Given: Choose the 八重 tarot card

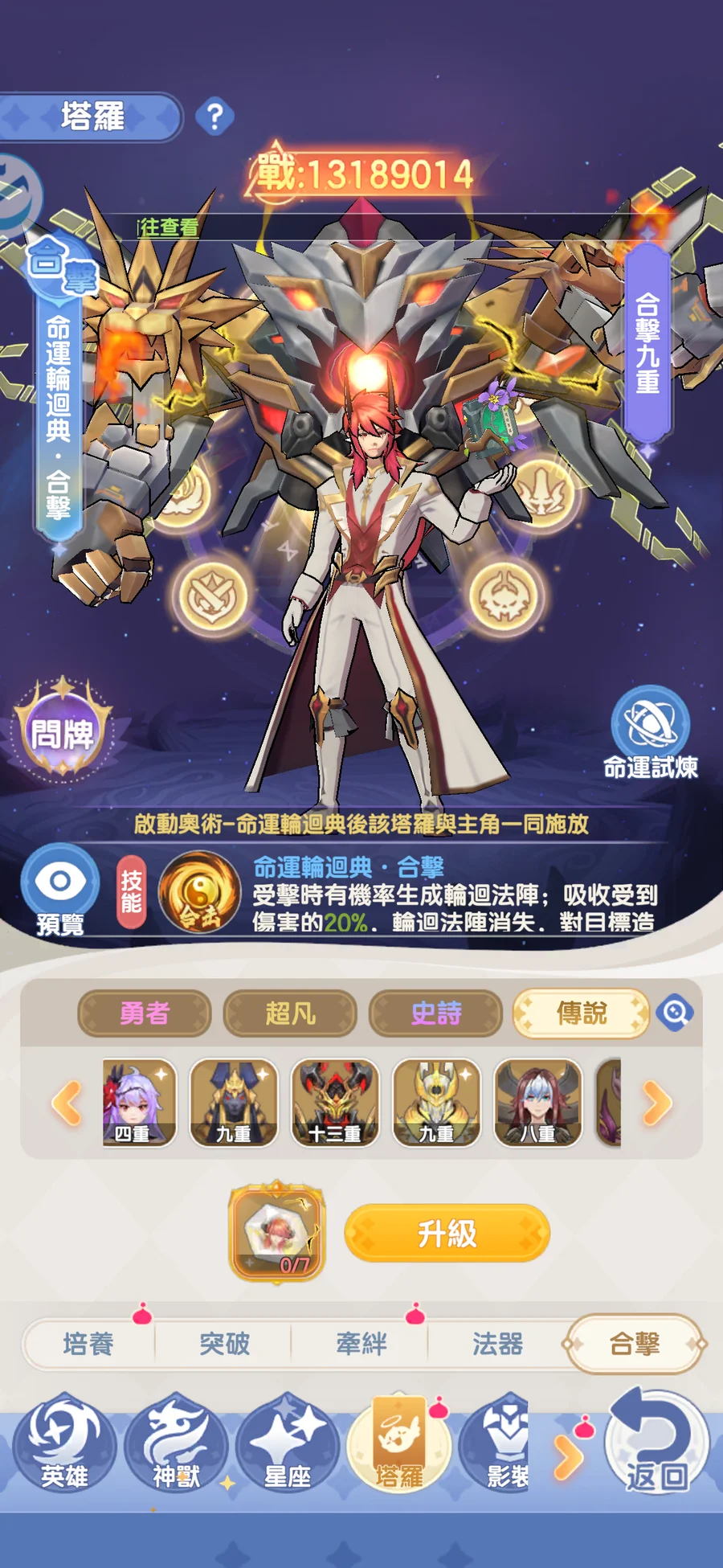Looking at the screenshot, I should (537, 1102).
